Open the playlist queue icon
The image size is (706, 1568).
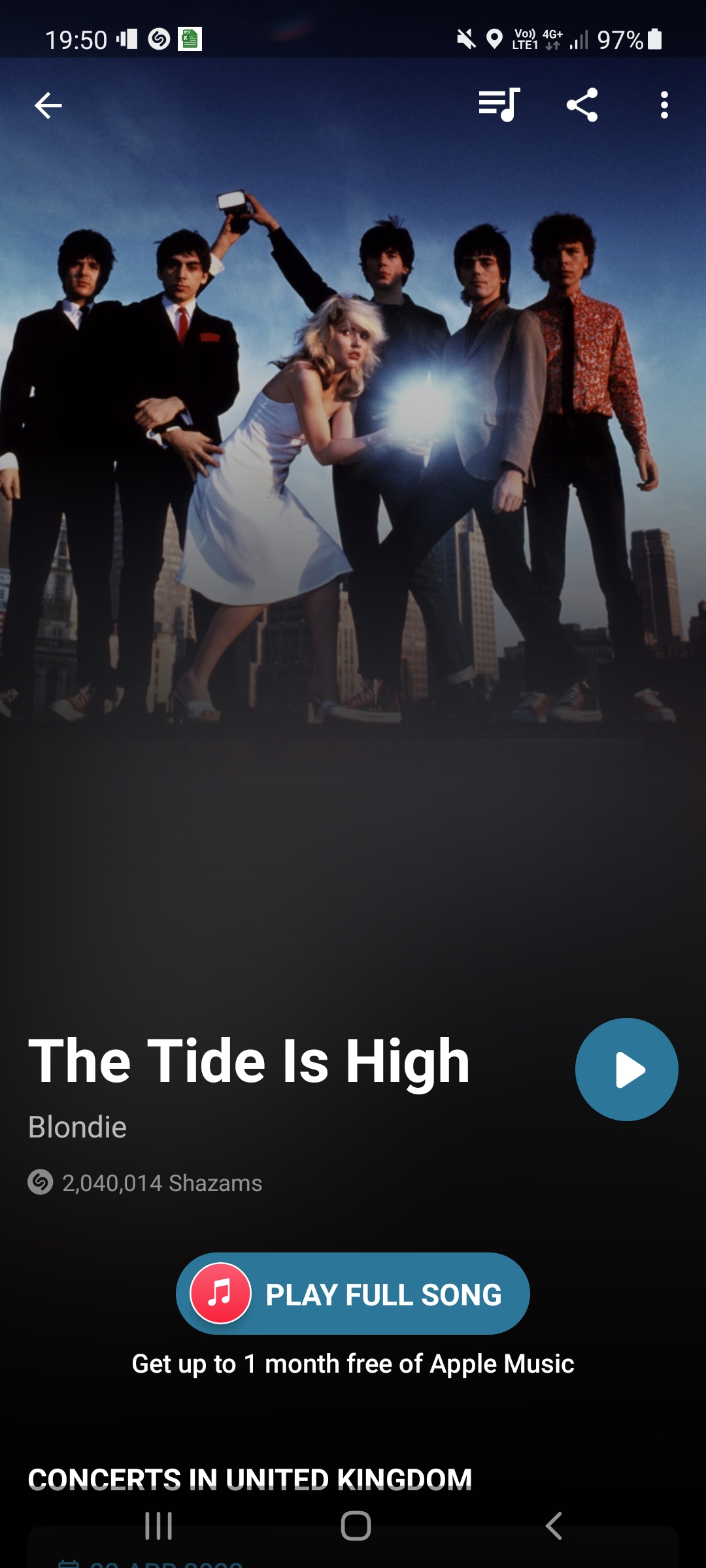(x=499, y=105)
